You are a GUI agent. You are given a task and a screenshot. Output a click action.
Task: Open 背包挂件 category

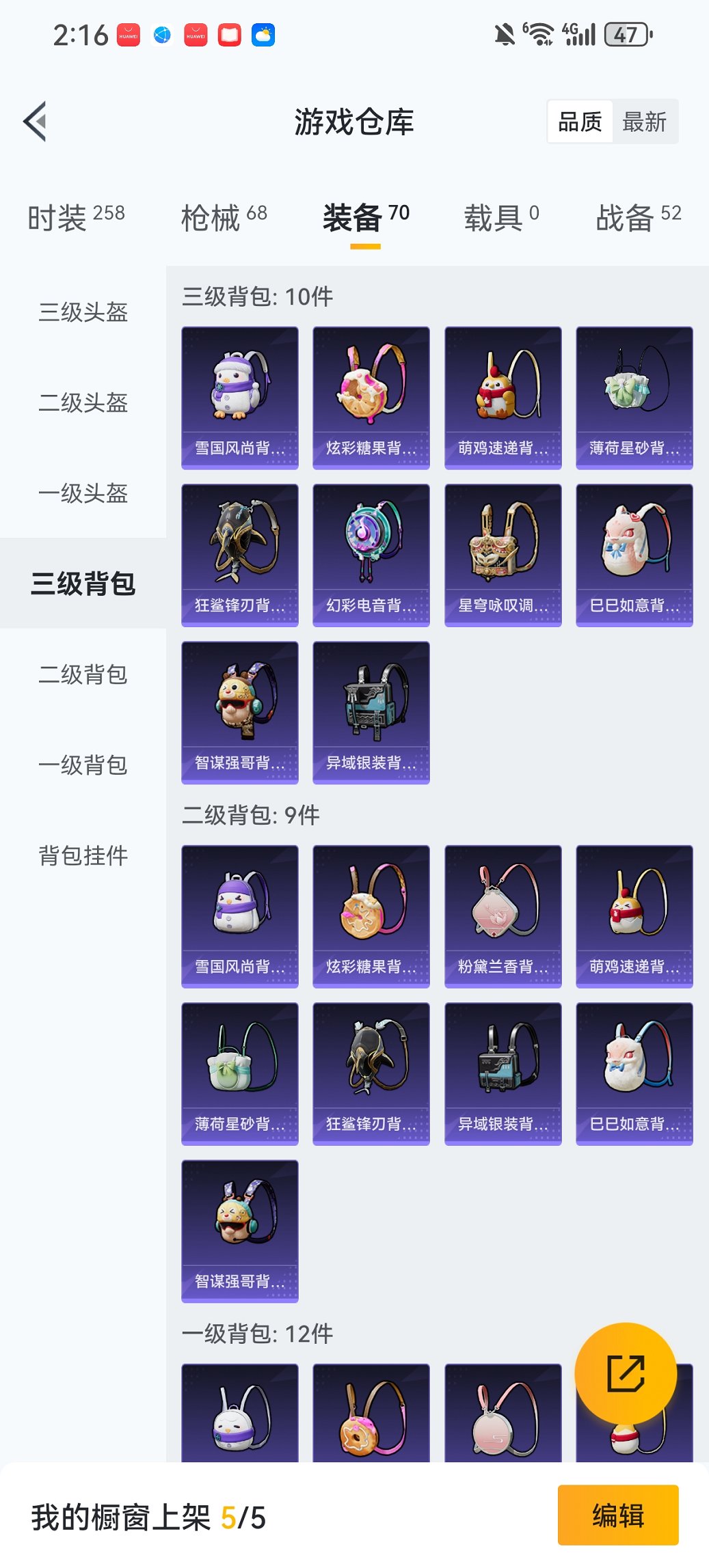(83, 855)
